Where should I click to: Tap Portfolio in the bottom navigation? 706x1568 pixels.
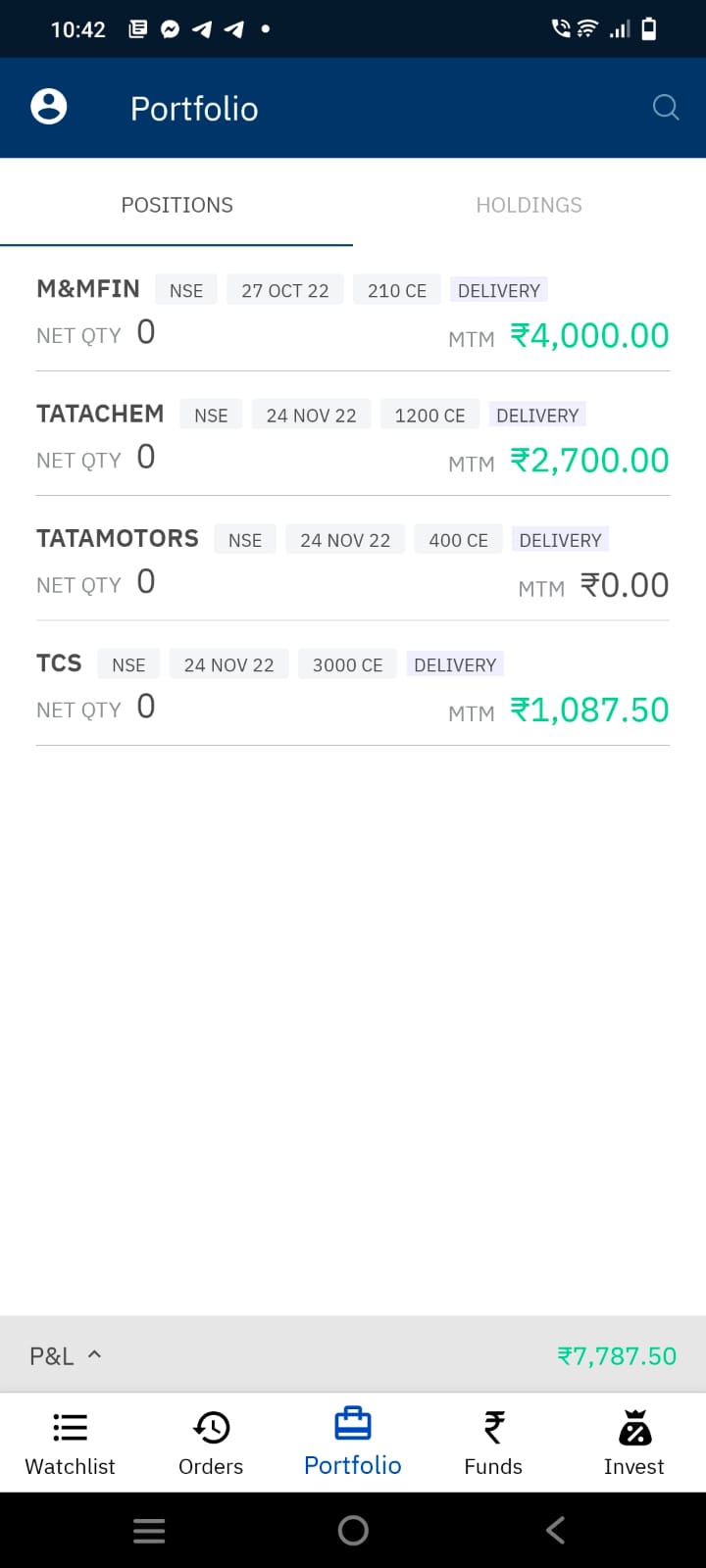click(353, 1443)
